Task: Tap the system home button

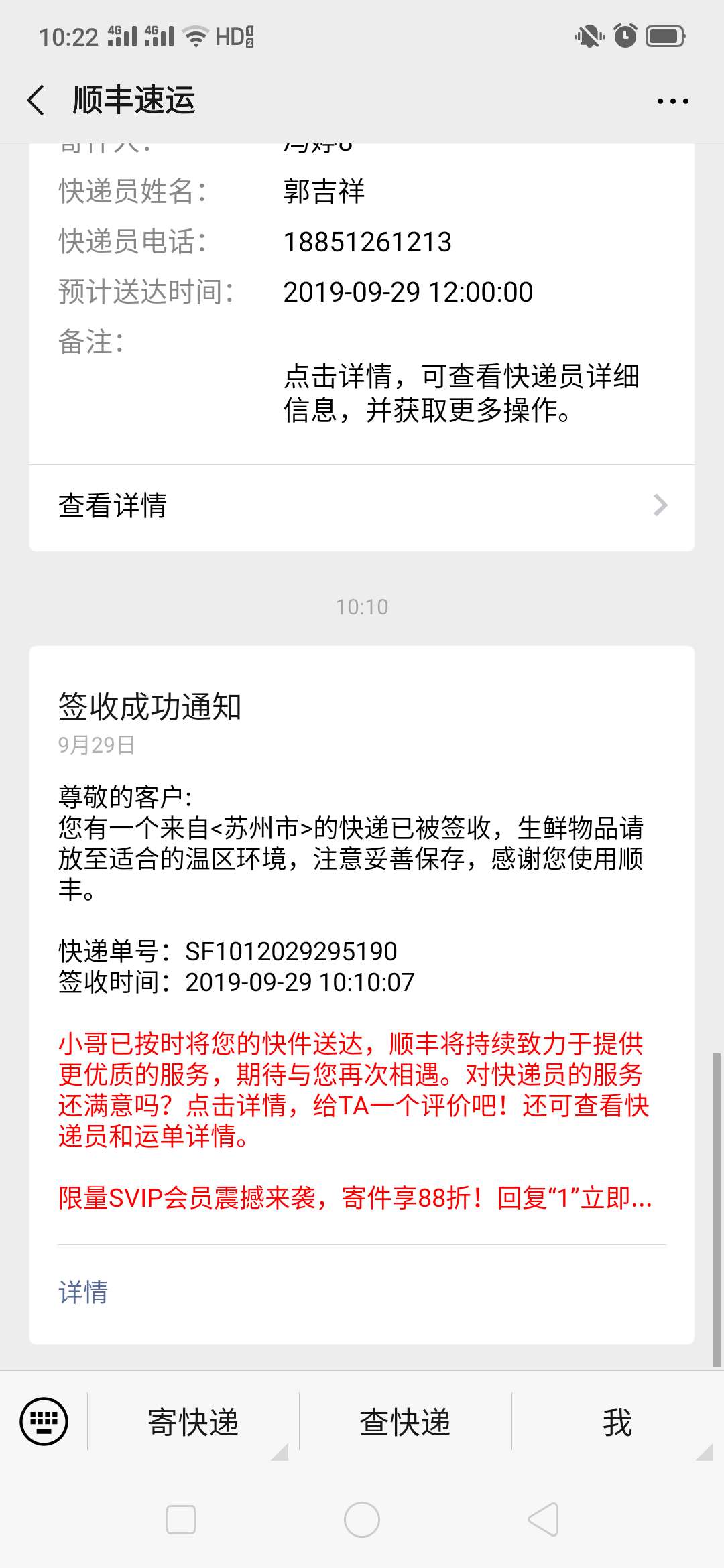Action: tap(362, 1520)
